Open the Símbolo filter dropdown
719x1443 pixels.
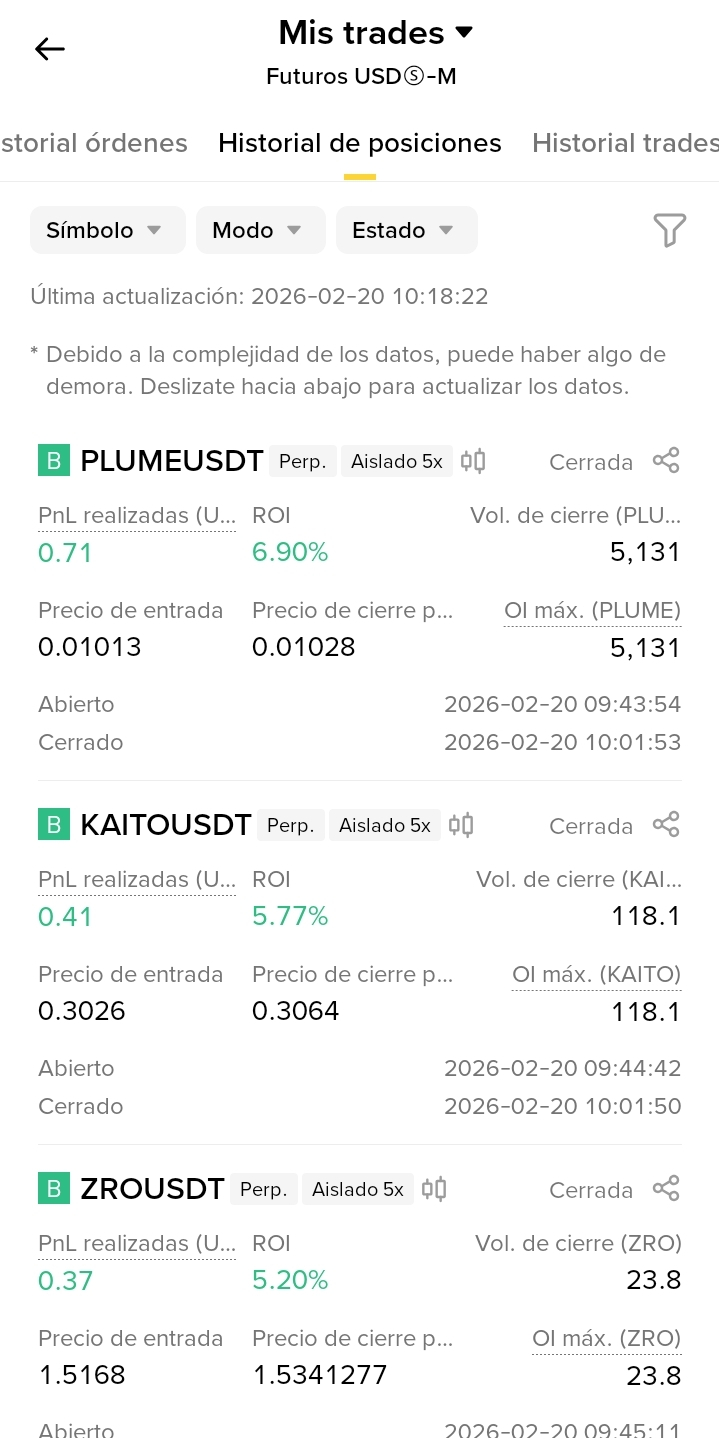pyautogui.click(x=108, y=230)
